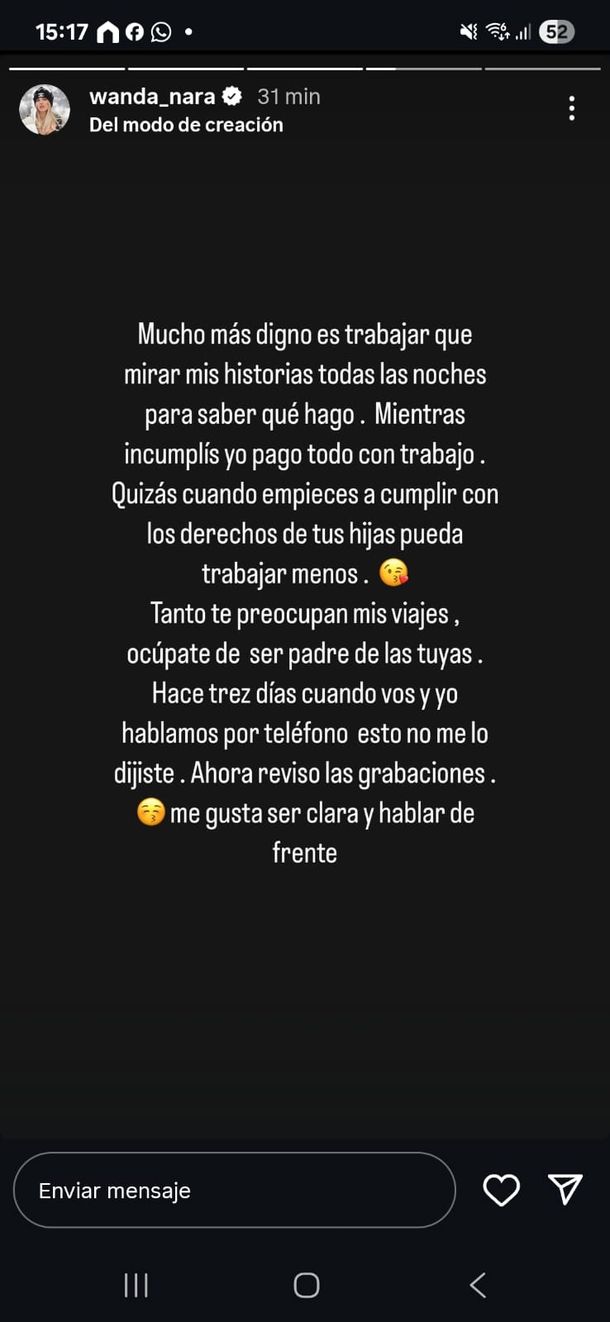The height and width of the screenshot is (1322, 610).
Task: Go back with the system back button
Action: coord(478,1285)
